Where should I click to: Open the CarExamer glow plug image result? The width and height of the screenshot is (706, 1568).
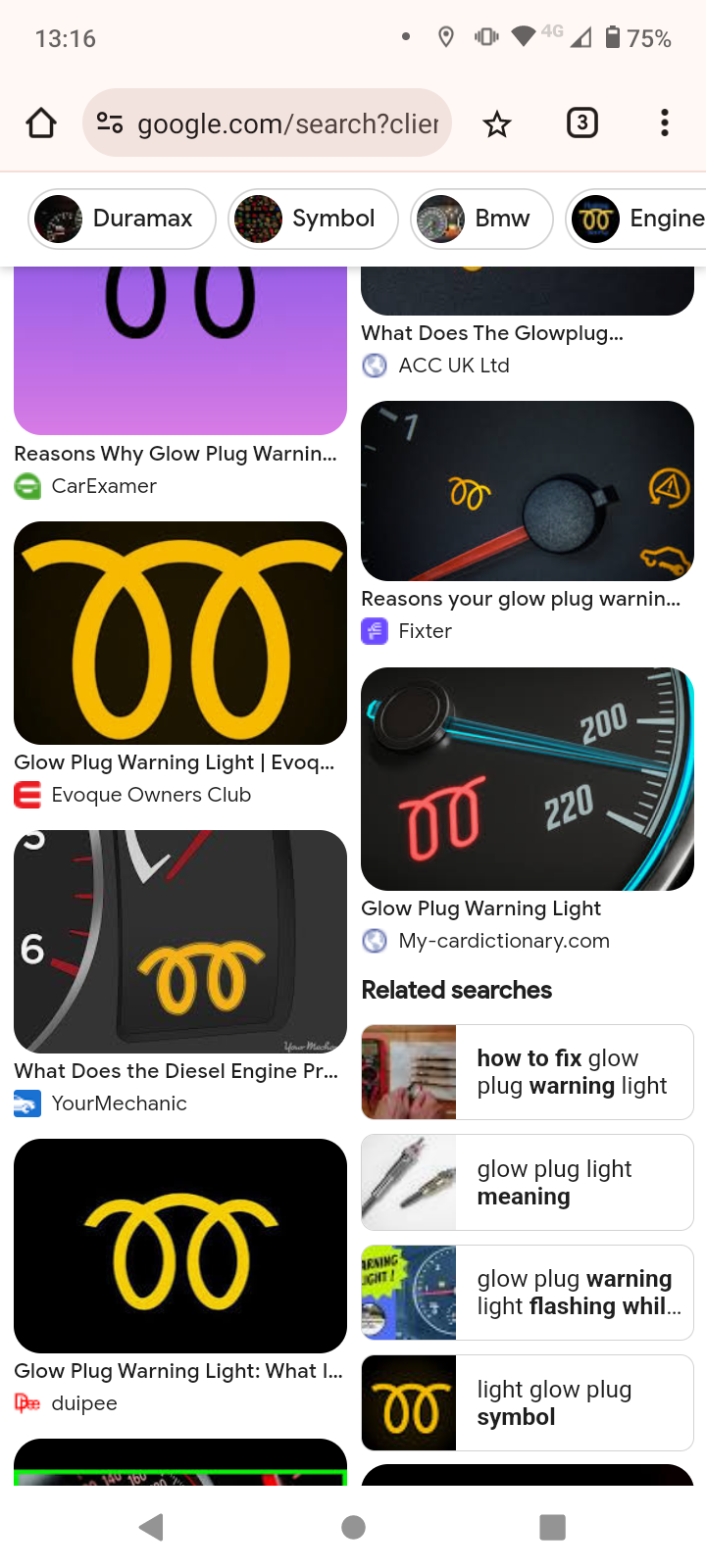point(180,353)
